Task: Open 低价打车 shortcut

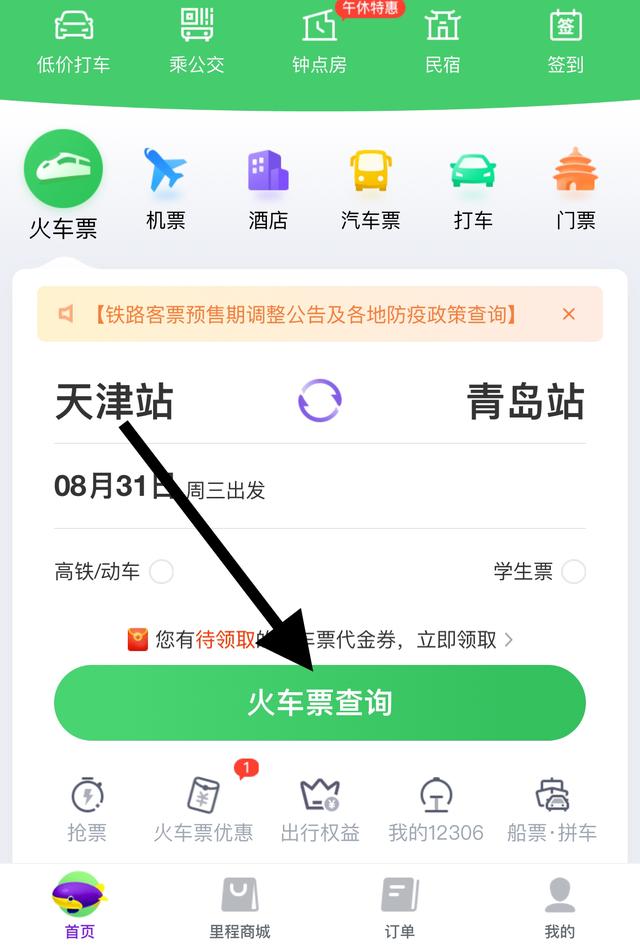Action: (73, 40)
